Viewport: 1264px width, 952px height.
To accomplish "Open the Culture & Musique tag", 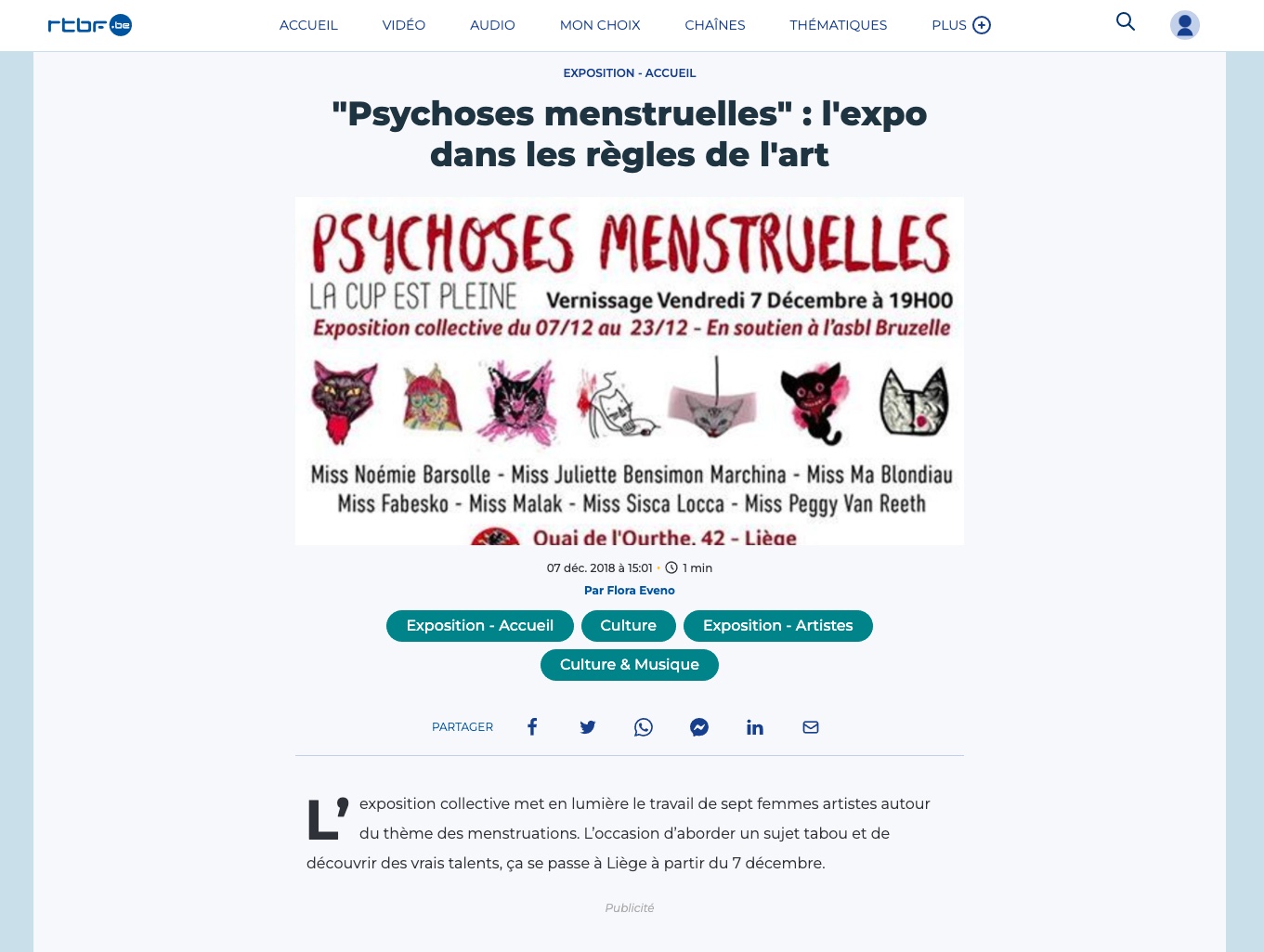I will 629,665.
